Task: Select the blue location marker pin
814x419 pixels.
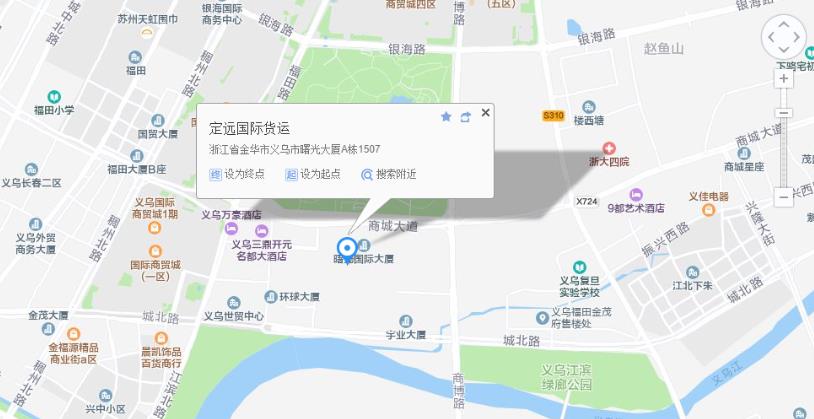Action: pyautogui.click(x=348, y=249)
